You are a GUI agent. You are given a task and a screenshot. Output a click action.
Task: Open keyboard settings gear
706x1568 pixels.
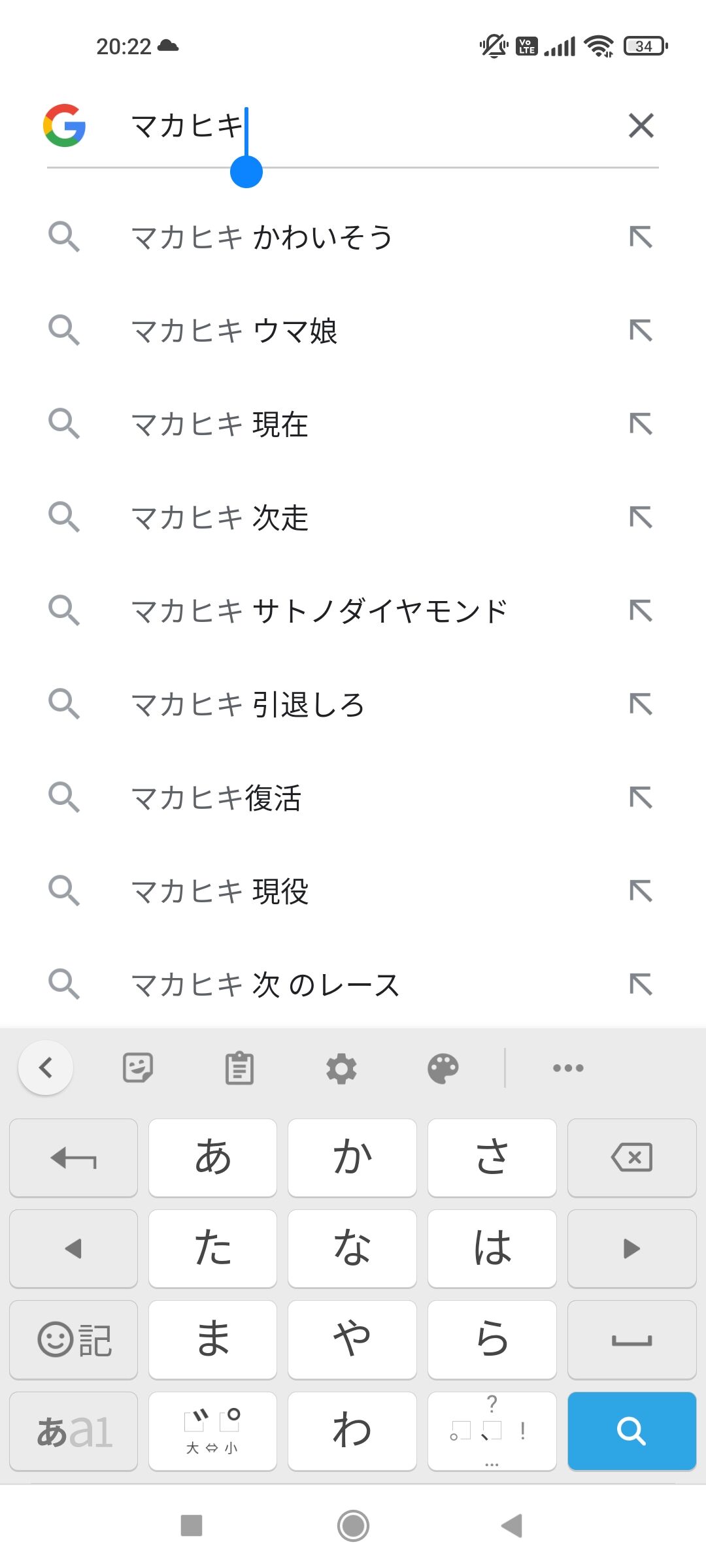point(341,1069)
